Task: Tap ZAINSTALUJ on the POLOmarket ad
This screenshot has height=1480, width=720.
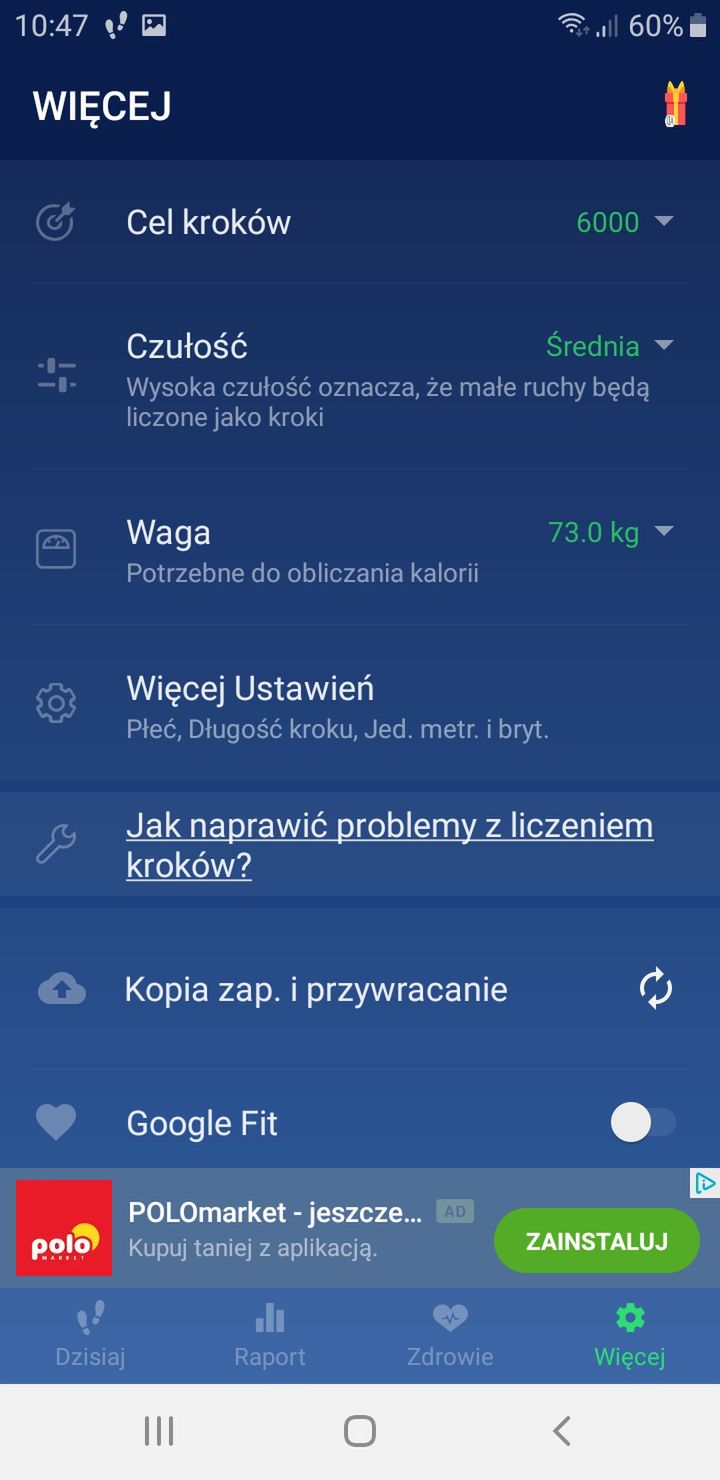Action: pyautogui.click(x=597, y=1241)
